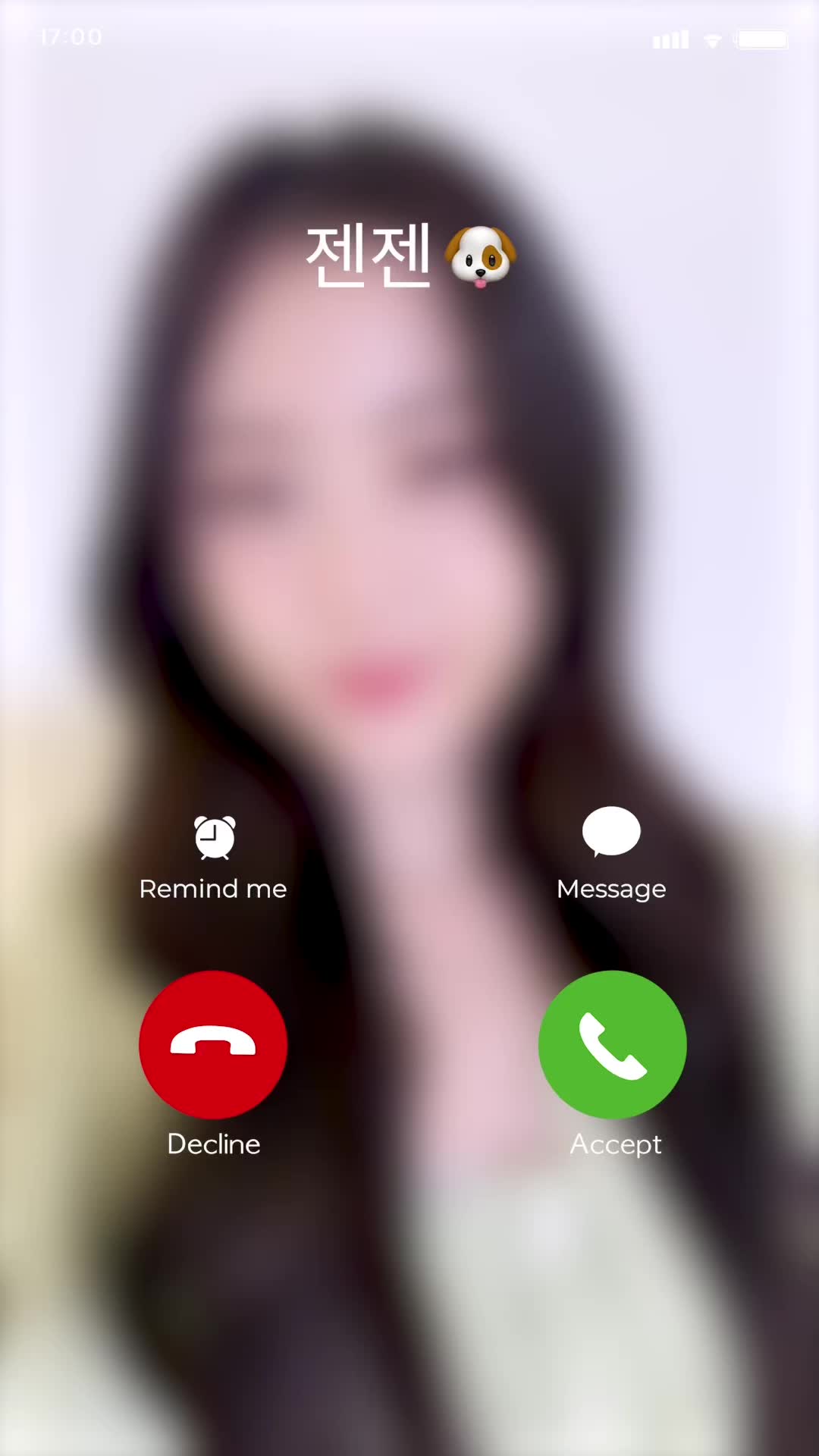Decline the incoming call

click(x=213, y=1045)
